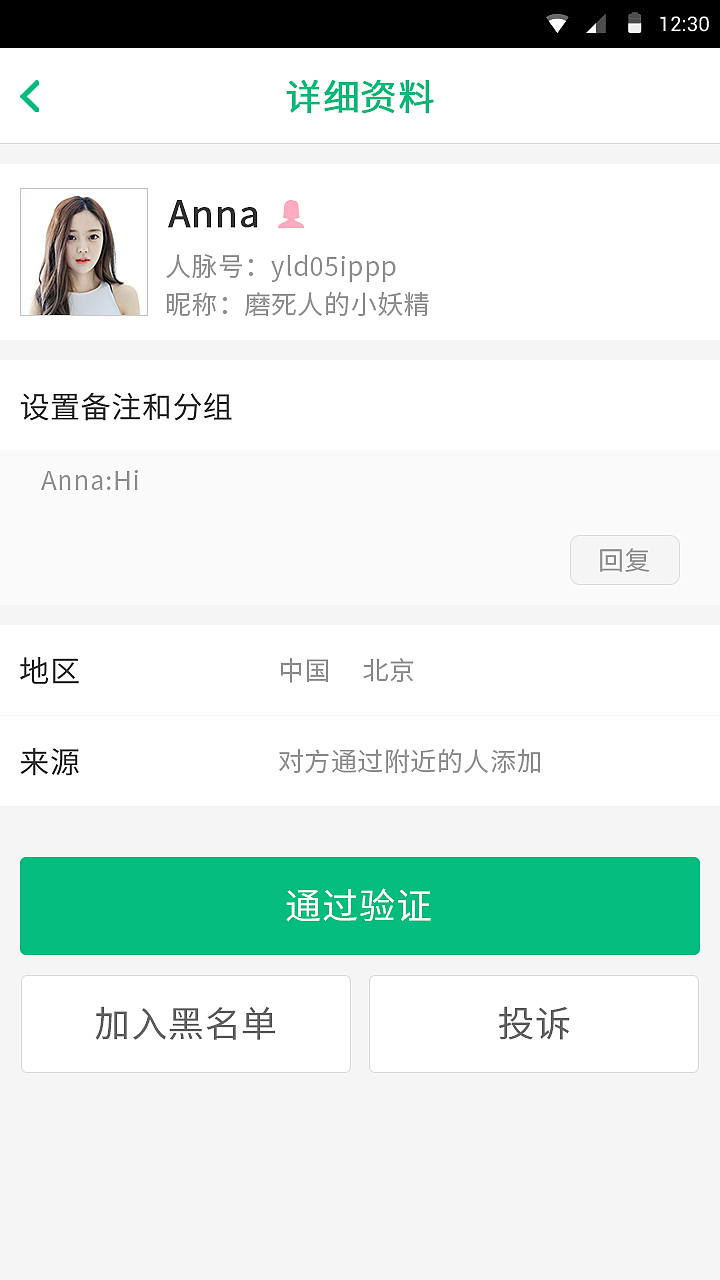720x1280 pixels.
Task: Tap 对方通过附近的人添加 source text
Action: (x=412, y=762)
